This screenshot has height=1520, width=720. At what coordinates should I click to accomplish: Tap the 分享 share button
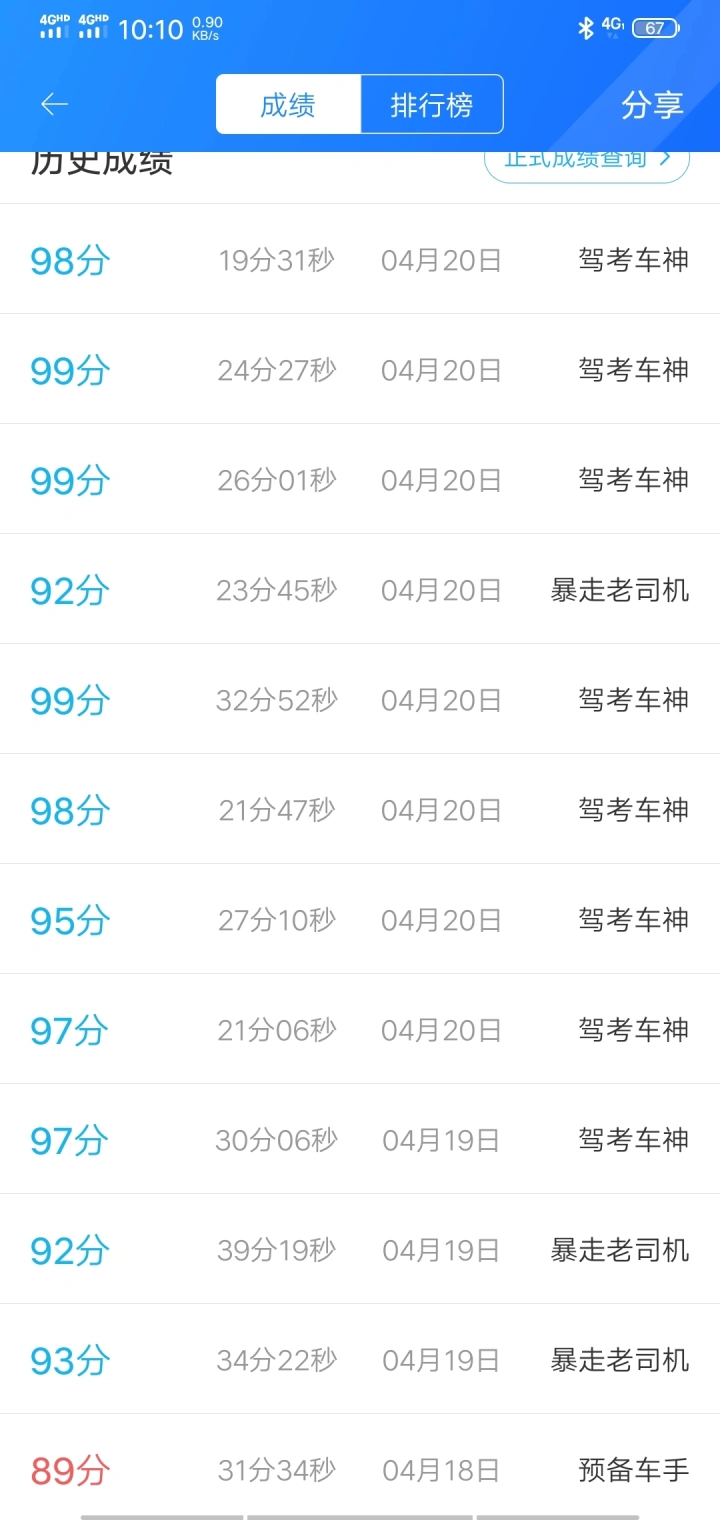coord(652,104)
